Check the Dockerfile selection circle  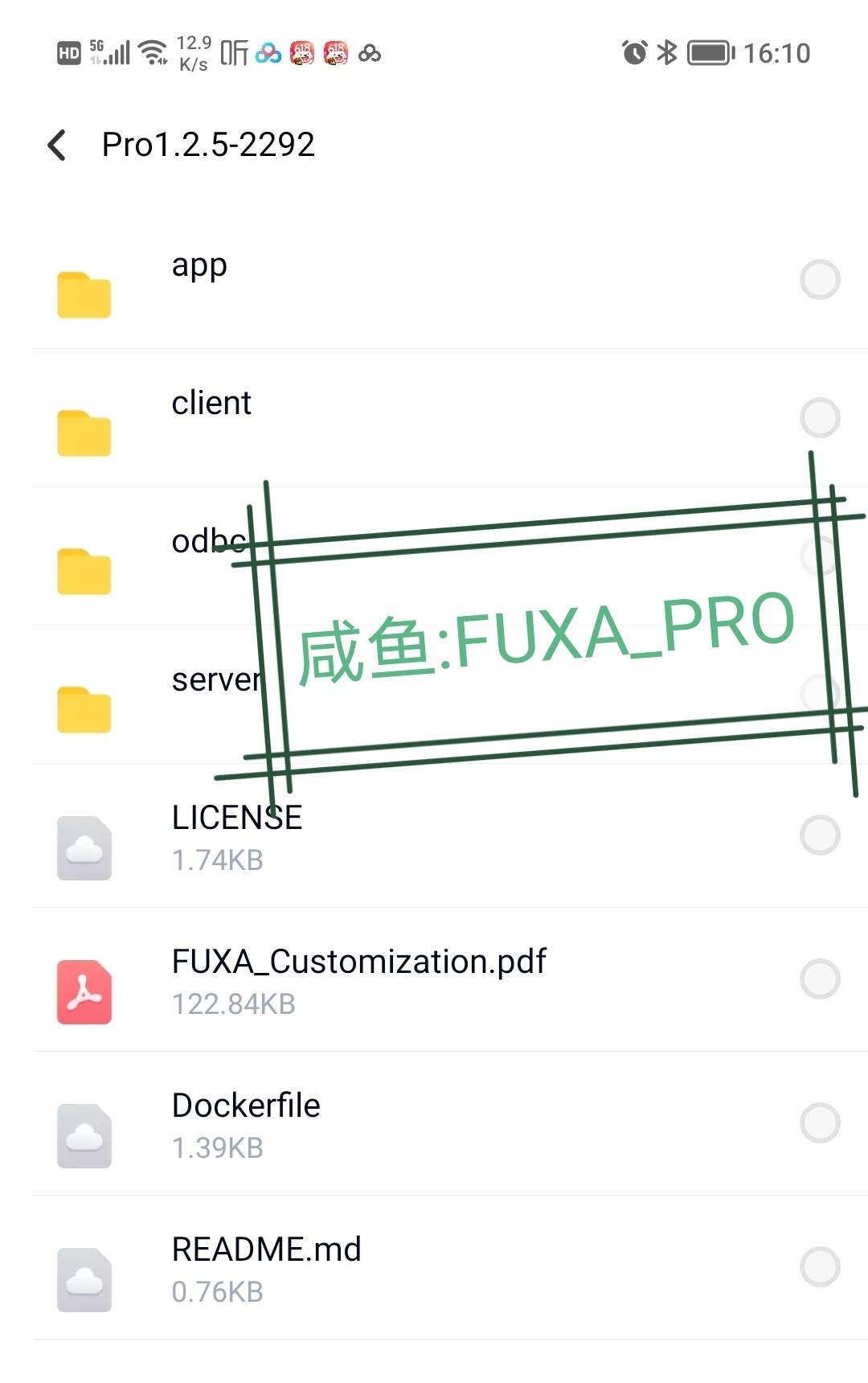click(820, 1123)
